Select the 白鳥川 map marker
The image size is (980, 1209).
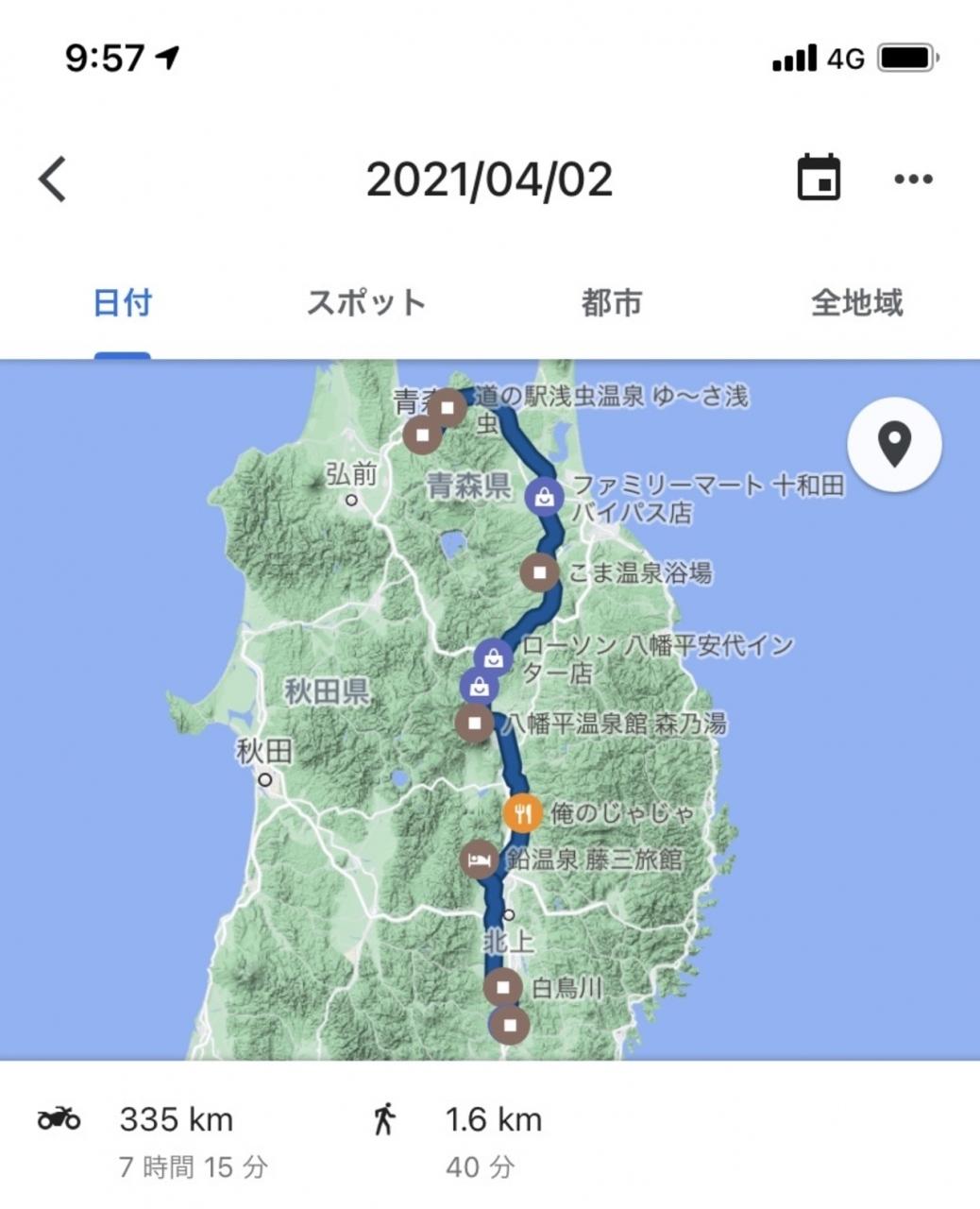pos(503,987)
